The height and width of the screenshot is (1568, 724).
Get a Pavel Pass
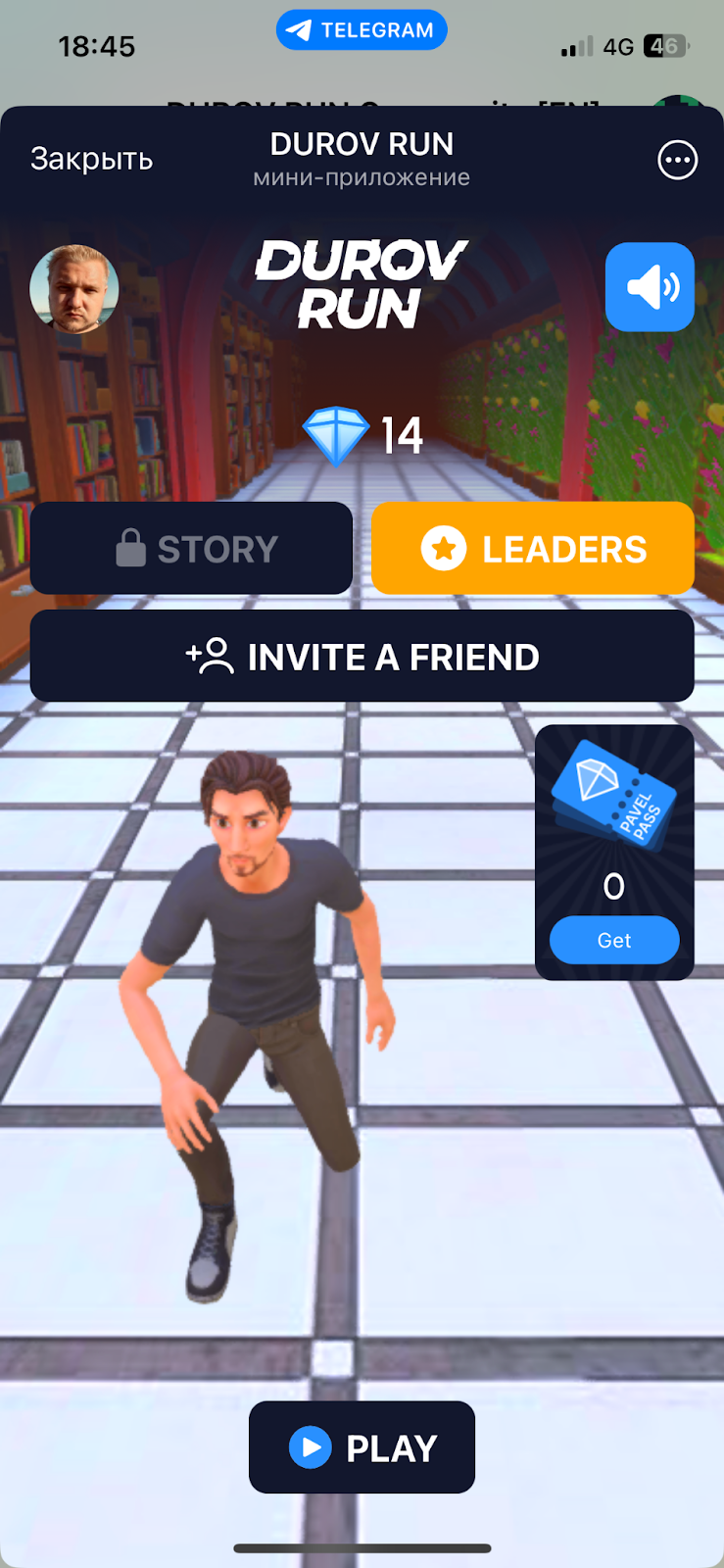(x=614, y=941)
